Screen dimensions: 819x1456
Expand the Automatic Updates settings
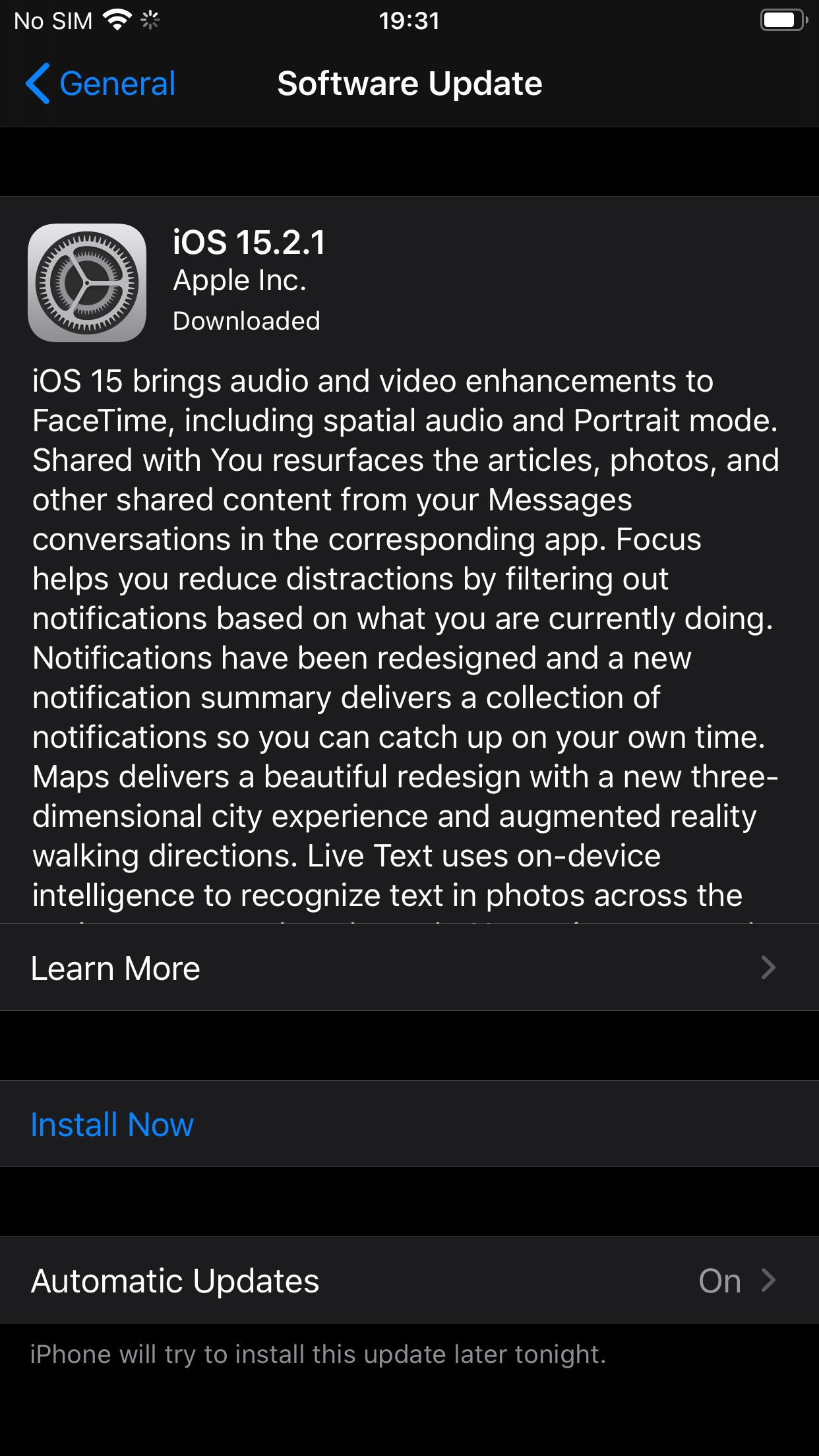tap(409, 1280)
